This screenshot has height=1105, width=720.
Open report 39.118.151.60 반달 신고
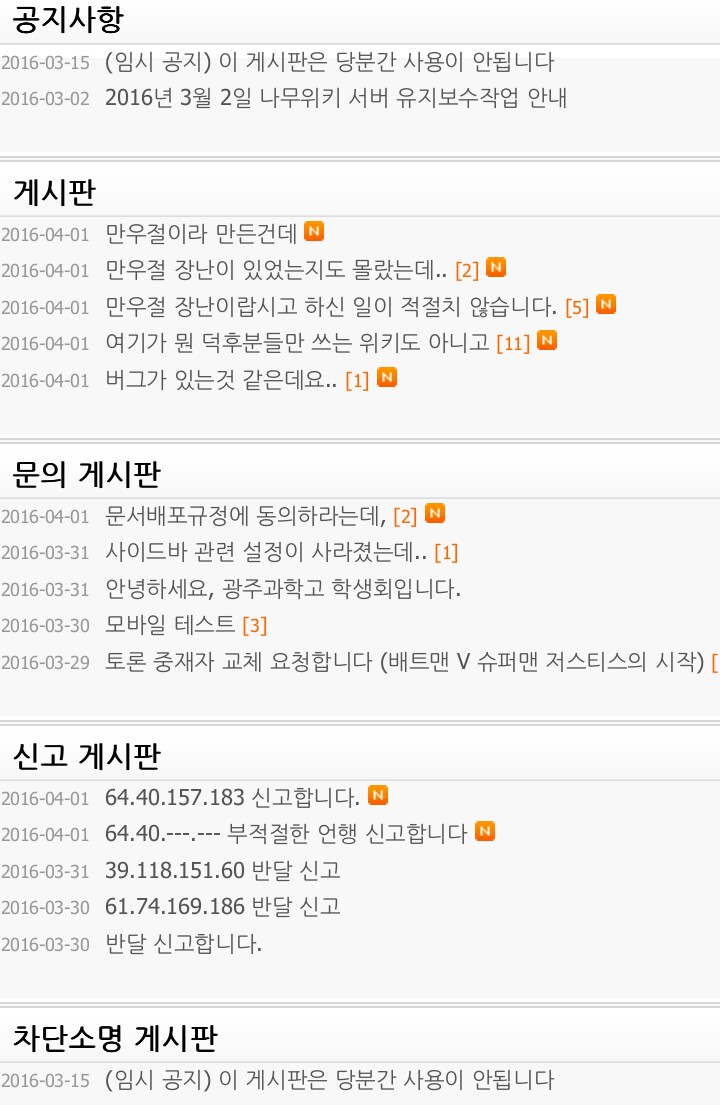(222, 870)
